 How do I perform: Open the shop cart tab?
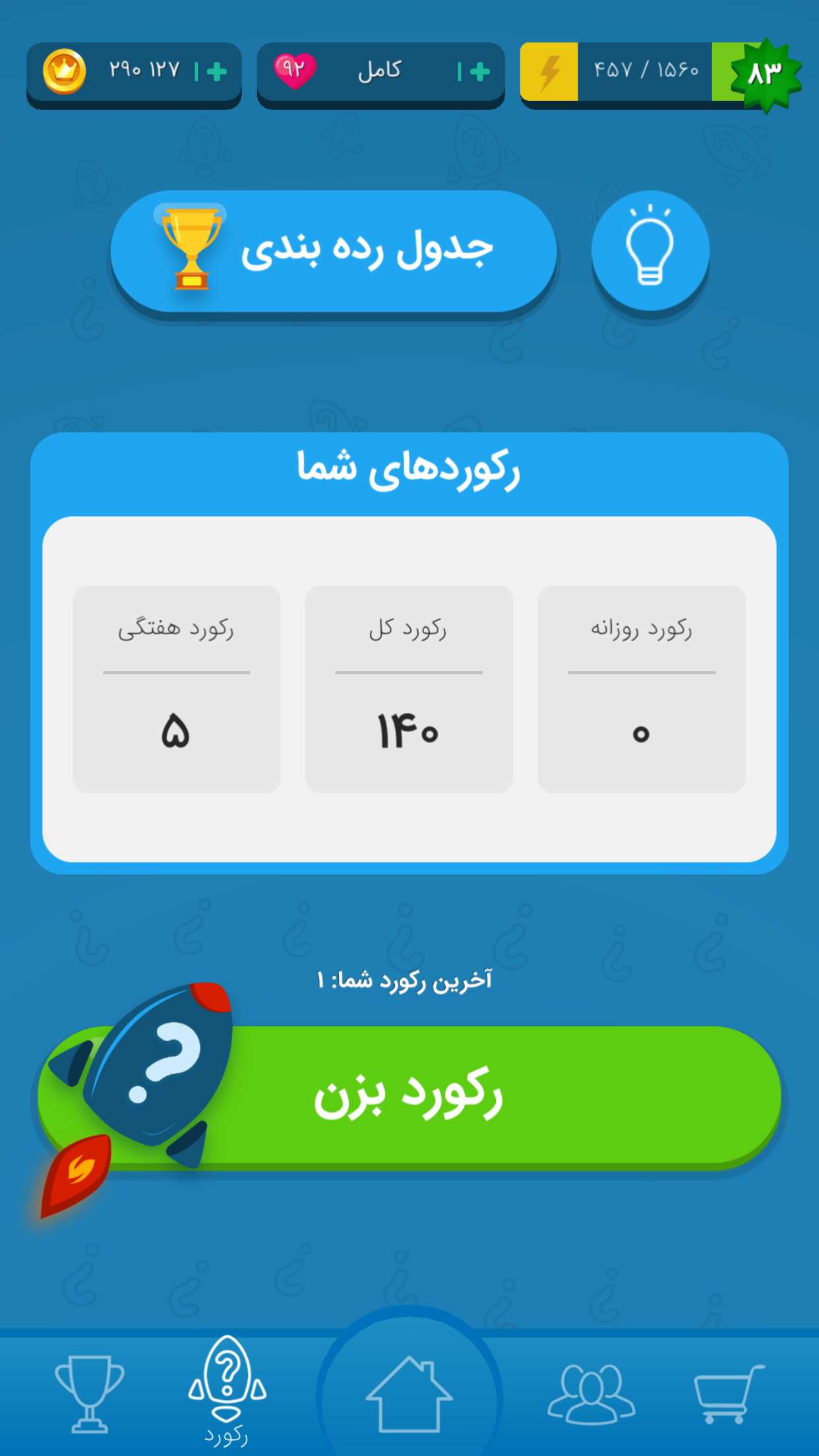pyautogui.click(x=727, y=1393)
